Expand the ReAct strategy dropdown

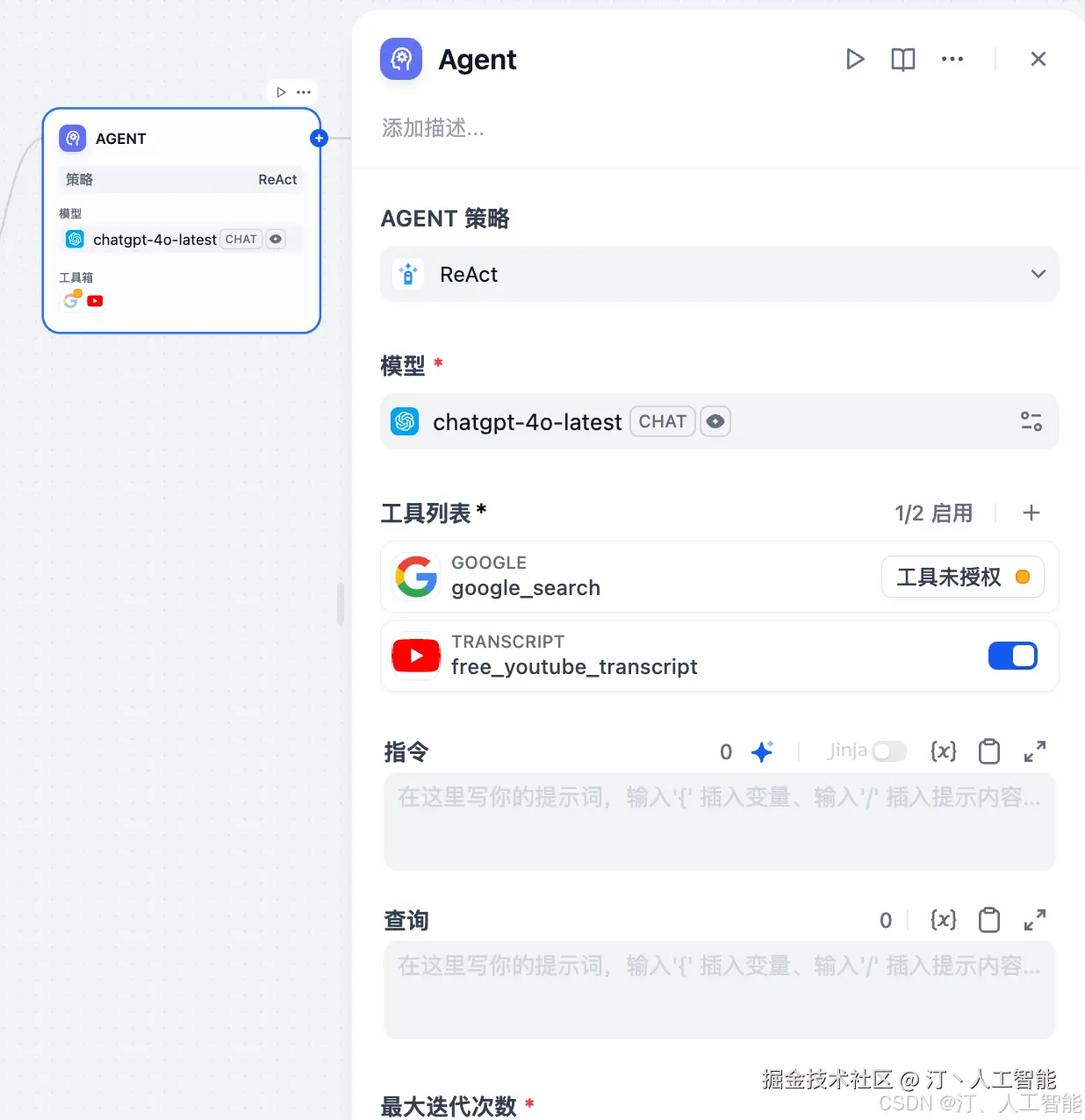pyautogui.click(x=719, y=275)
